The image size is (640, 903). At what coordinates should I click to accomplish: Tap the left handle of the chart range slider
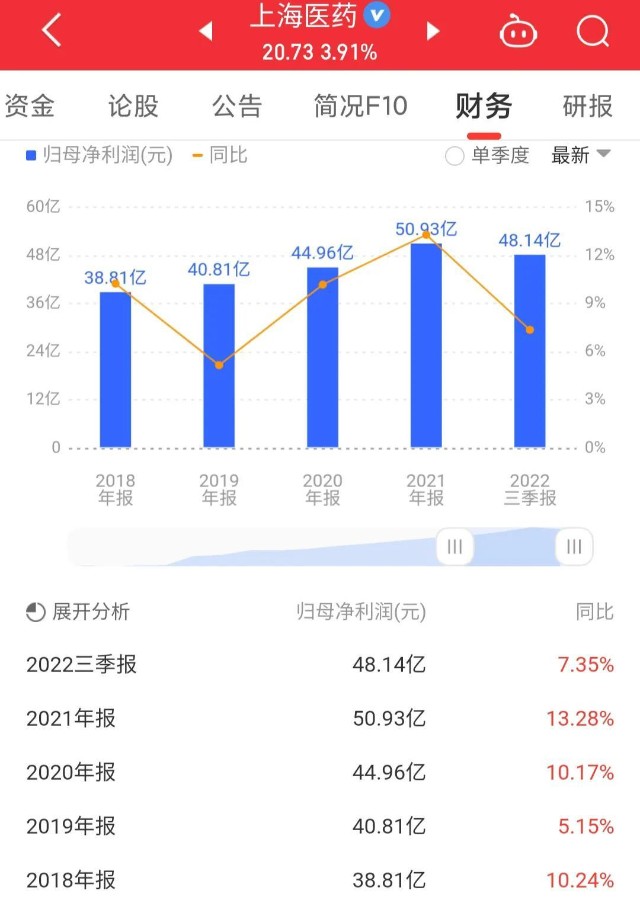click(x=455, y=547)
